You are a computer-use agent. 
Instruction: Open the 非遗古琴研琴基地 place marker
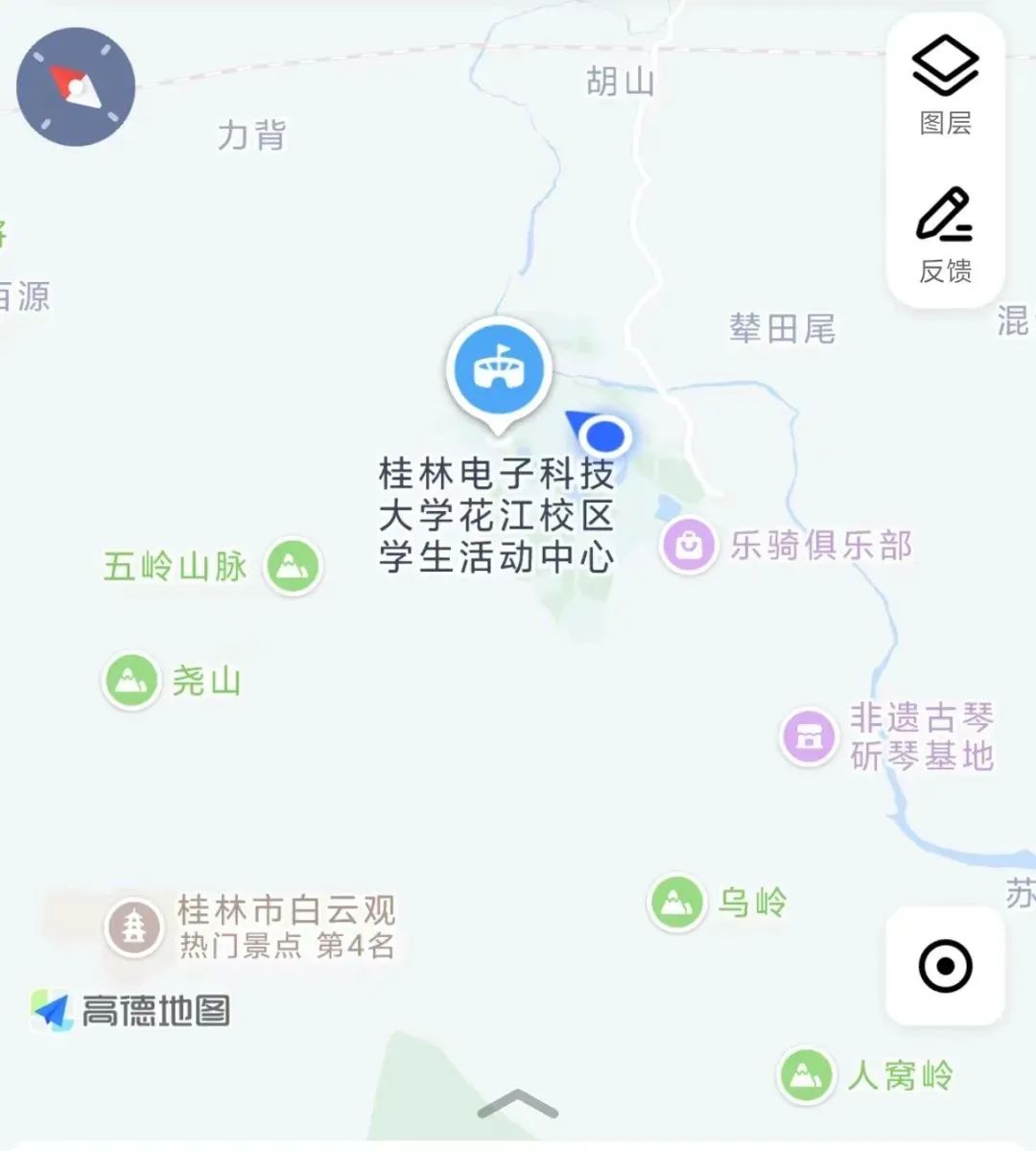810,737
